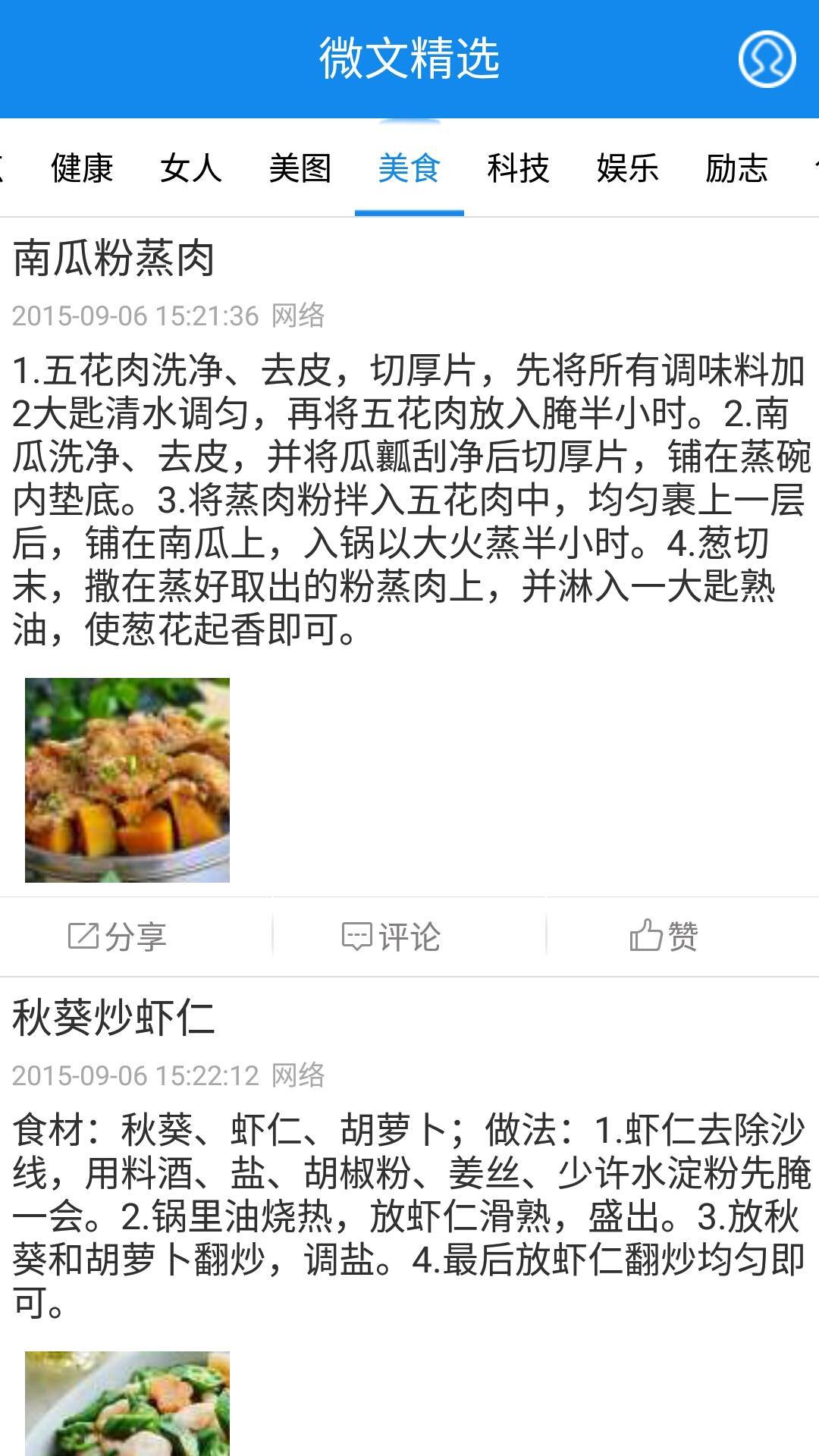Switch to the 娱乐 tab
Viewport: 819px width, 1456px height.
click(x=628, y=168)
